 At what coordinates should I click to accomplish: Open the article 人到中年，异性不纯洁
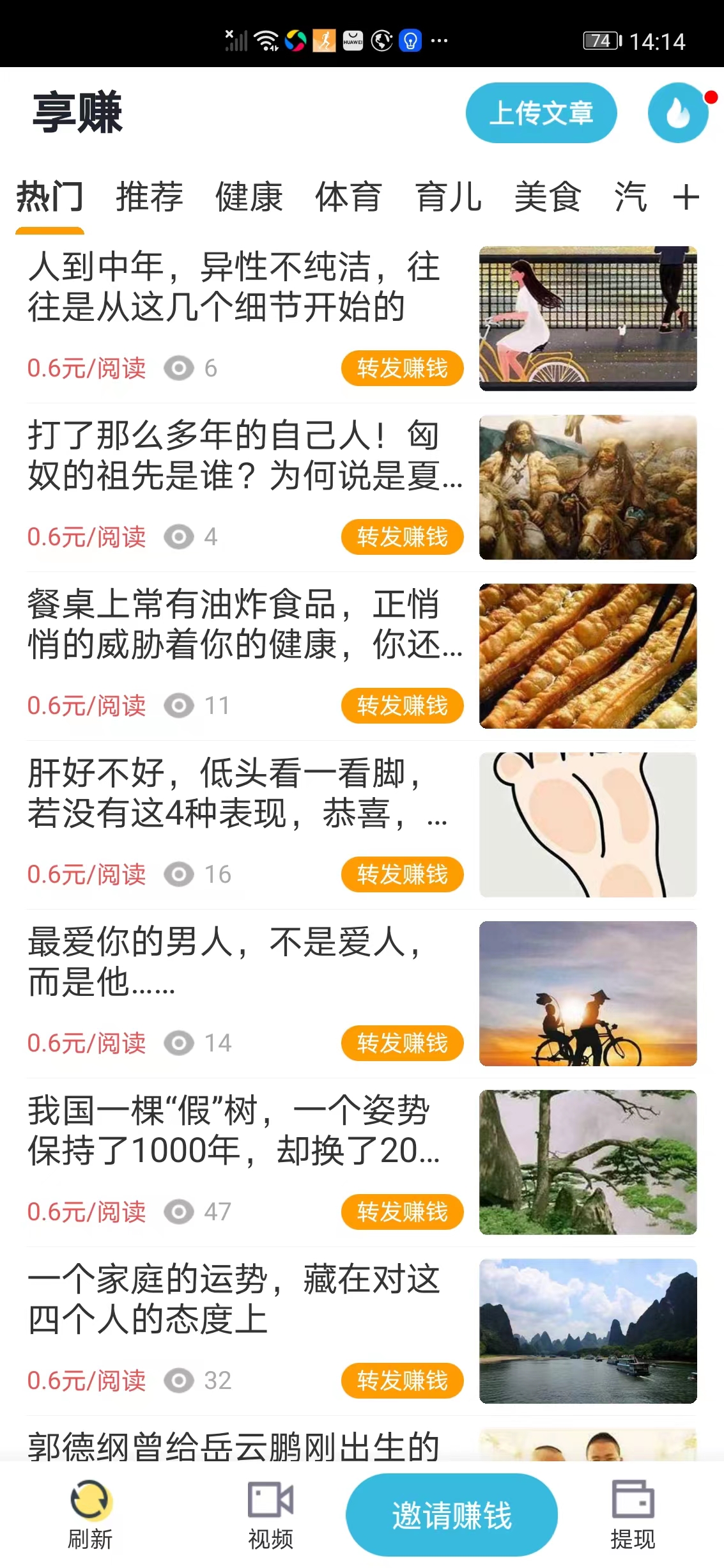pos(234,286)
